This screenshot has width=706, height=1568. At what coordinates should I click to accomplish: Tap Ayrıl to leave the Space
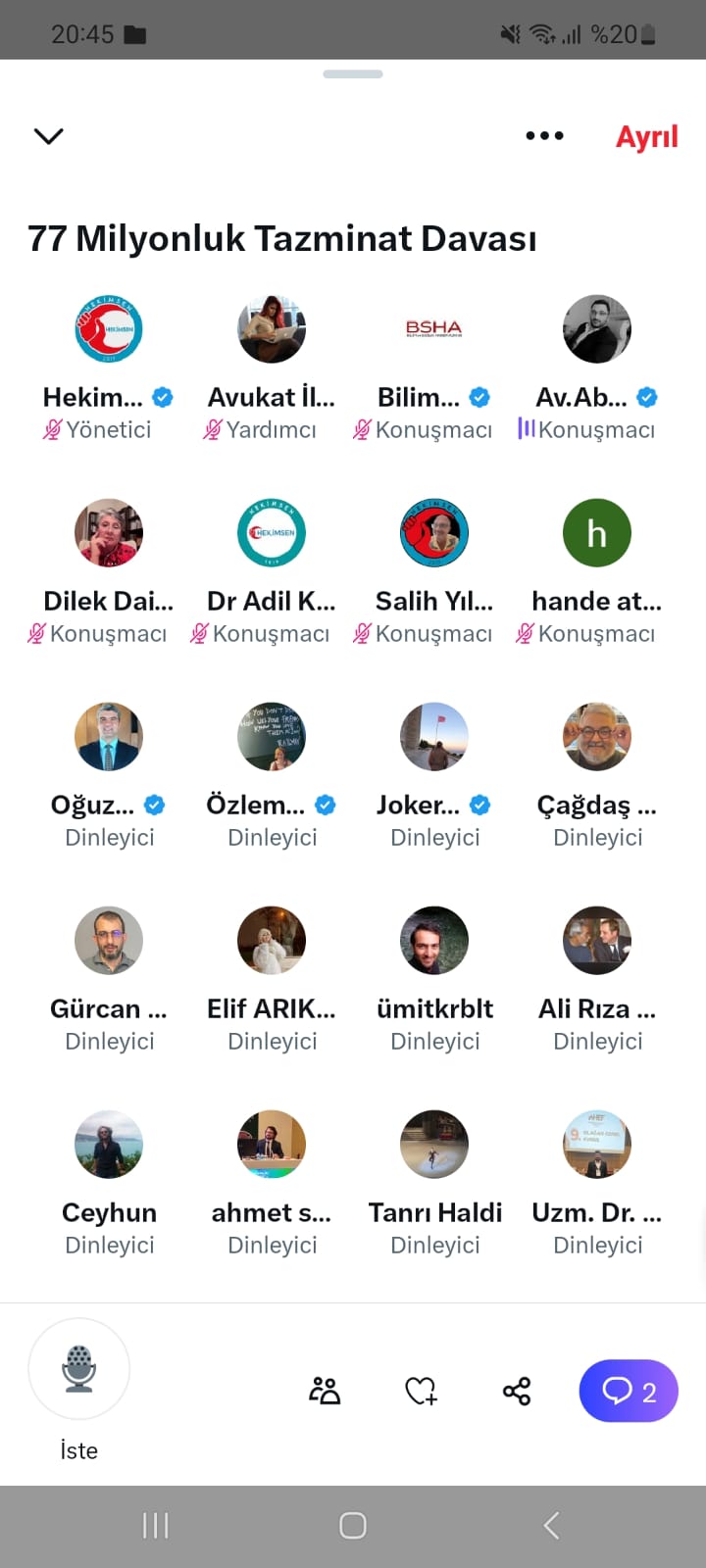646,136
